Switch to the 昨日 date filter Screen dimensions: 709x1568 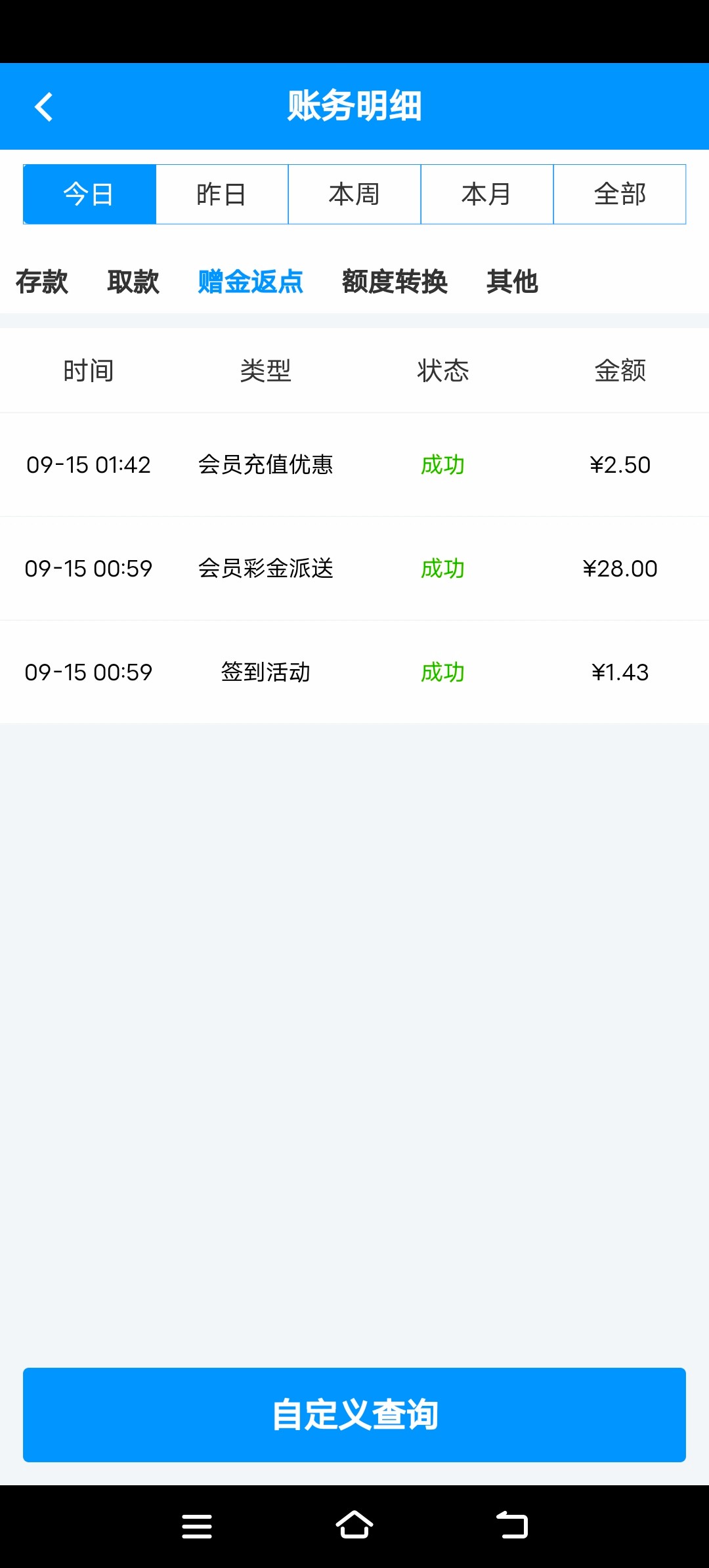coord(222,194)
